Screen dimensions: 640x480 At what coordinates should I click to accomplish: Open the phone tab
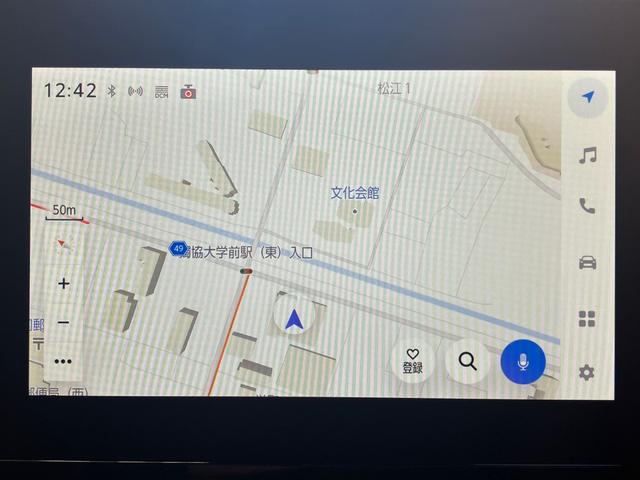(x=587, y=206)
